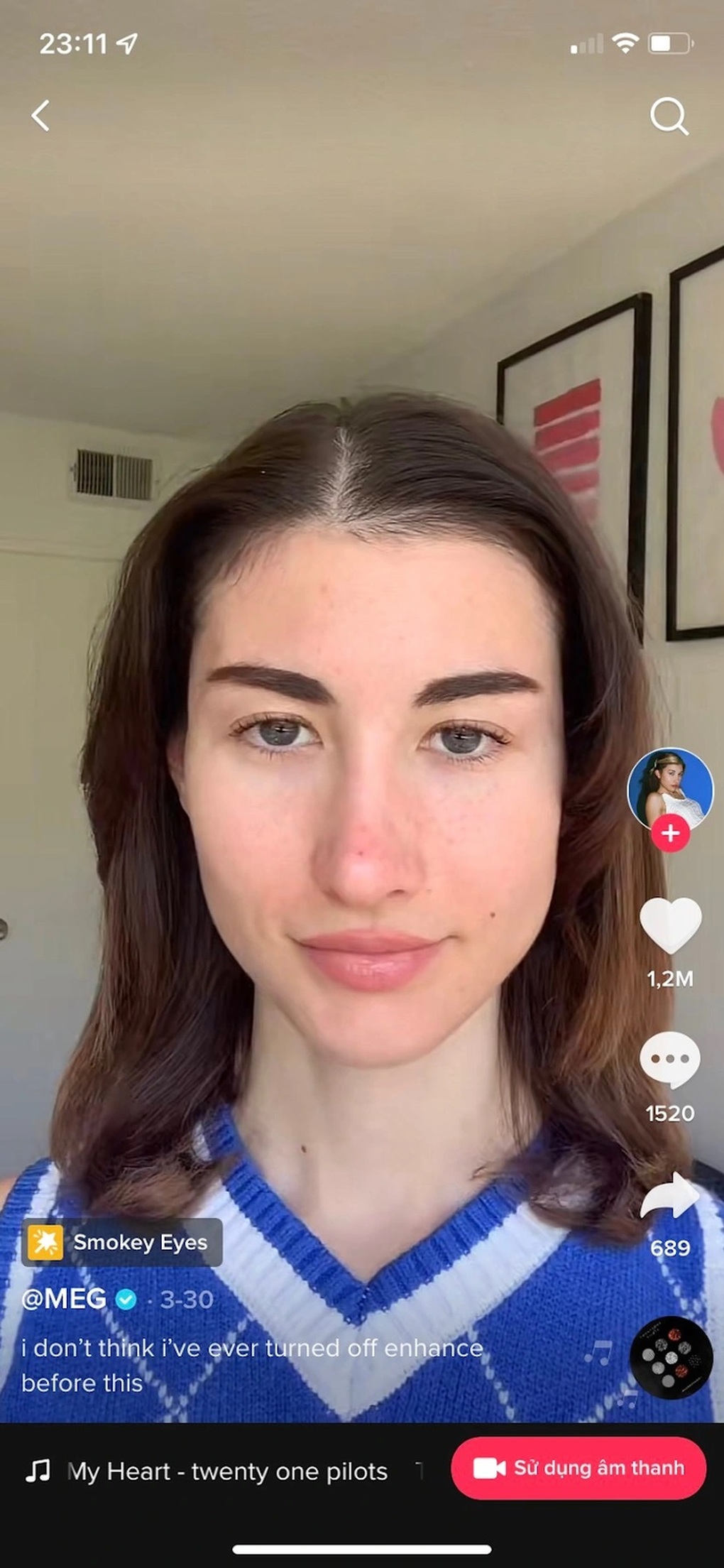The height and width of the screenshot is (1568, 724).
Task: Open the search magnifier icon
Action: (669, 116)
